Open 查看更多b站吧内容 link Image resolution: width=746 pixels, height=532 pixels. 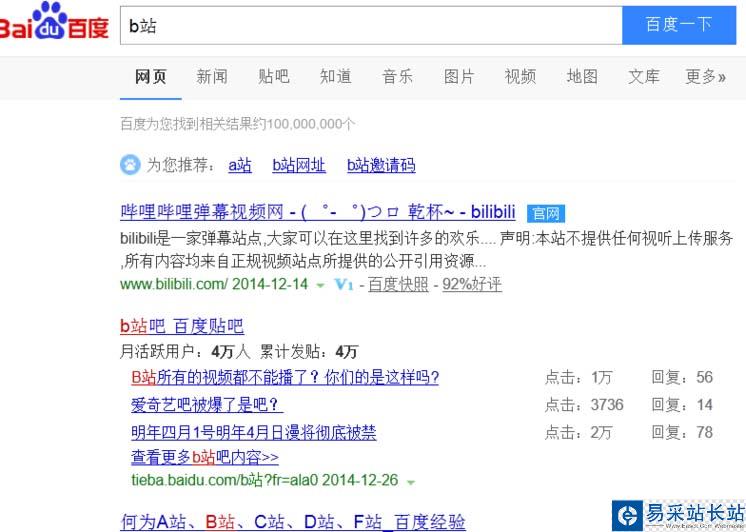coord(204,457)
